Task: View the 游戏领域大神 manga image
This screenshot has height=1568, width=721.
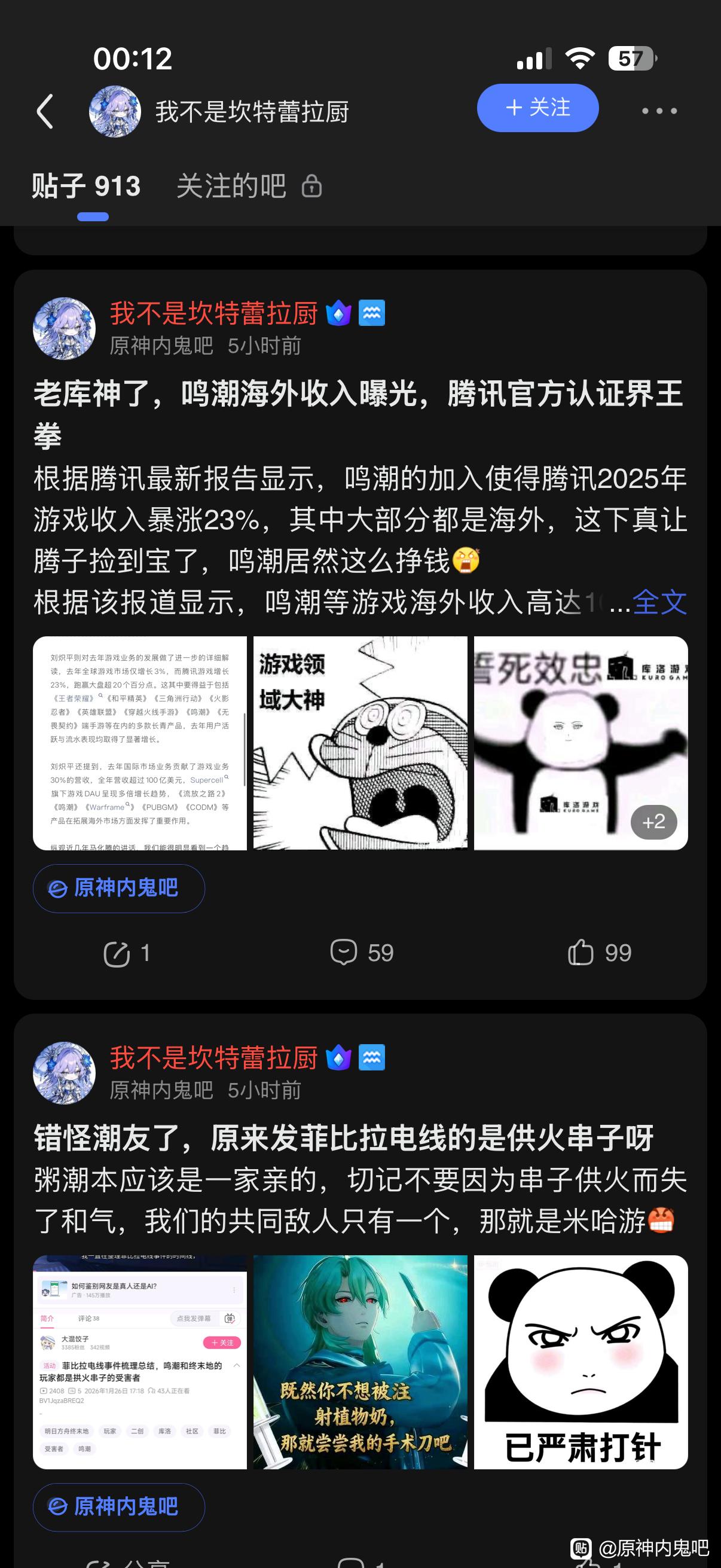Action: pos(360,743)
